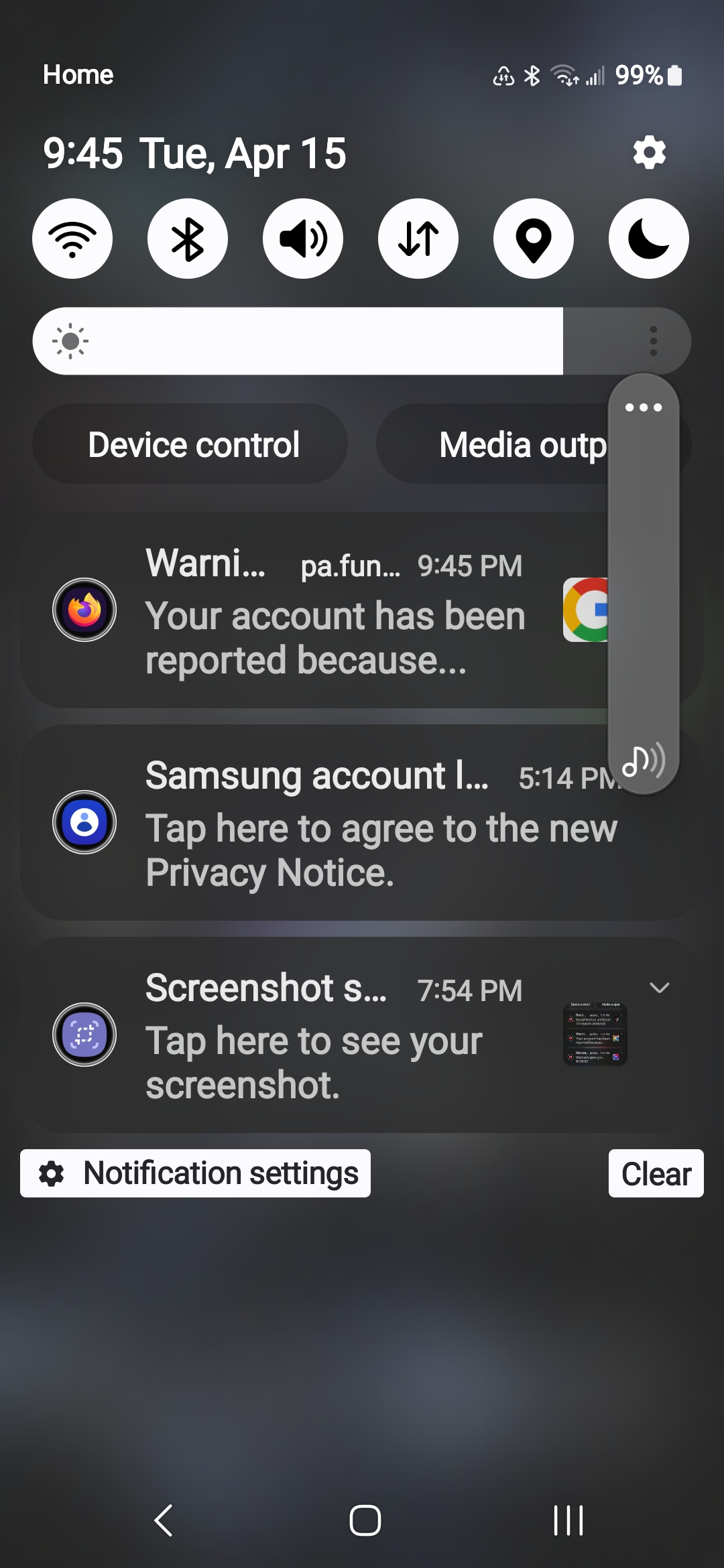Screen dimensions: 724x1568
Task: Clear all notifications
Action: [x=656, y=1173]
